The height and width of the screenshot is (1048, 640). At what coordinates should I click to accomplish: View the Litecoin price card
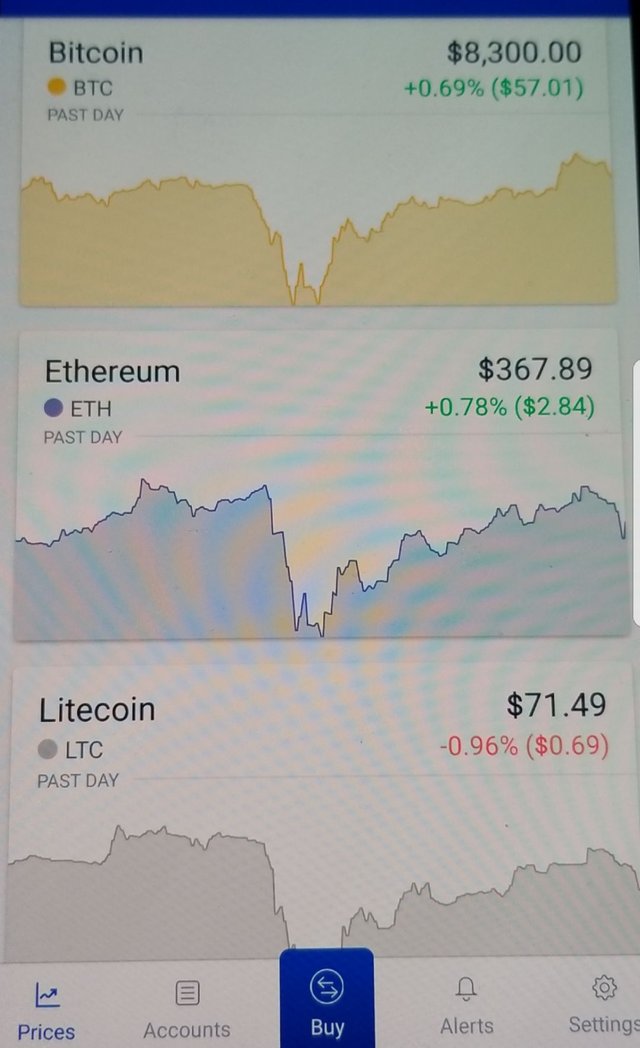(320, 800)
